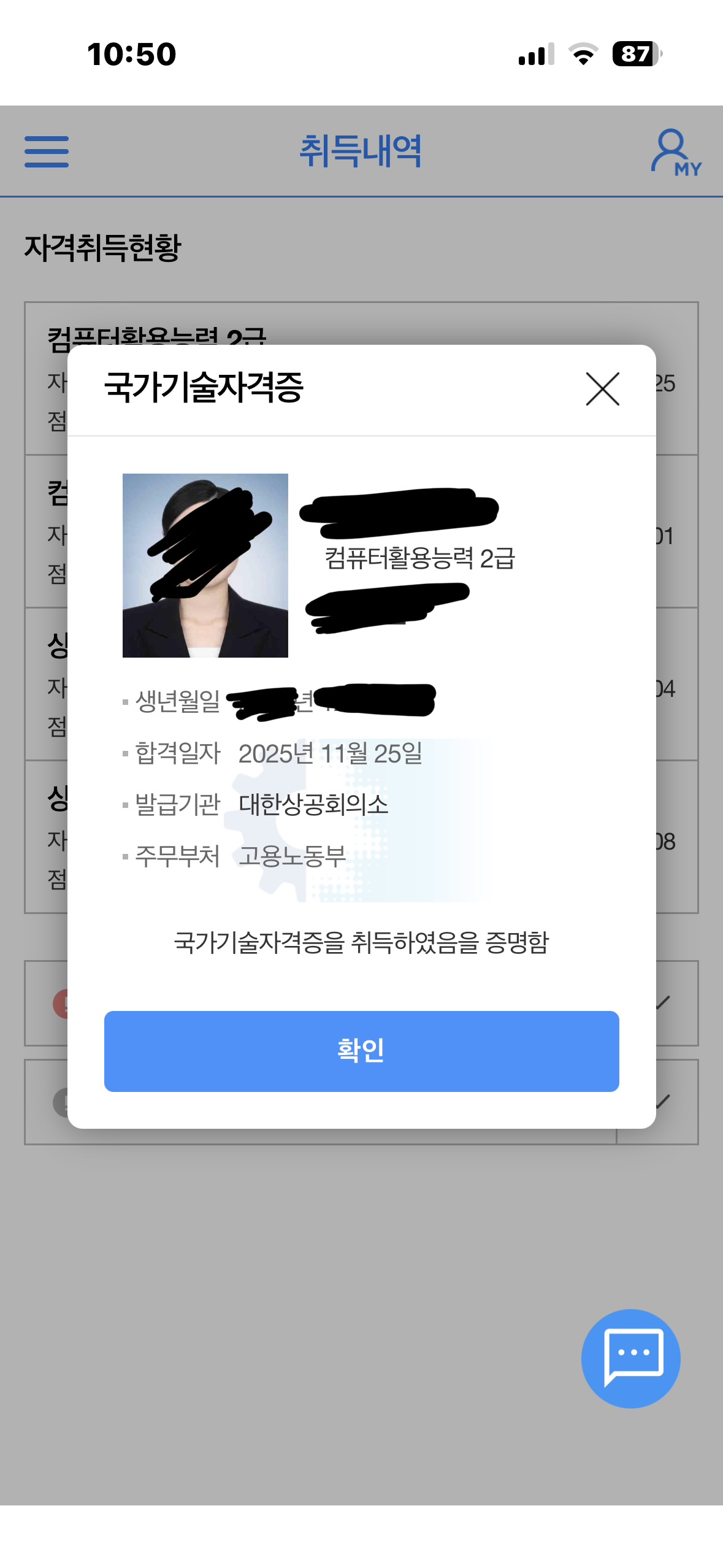Image resolution: width=723 pixels, height=1568 pixels.
Task: Open the MY profile page
Action: pyautogui.click(x=675, y=152)
